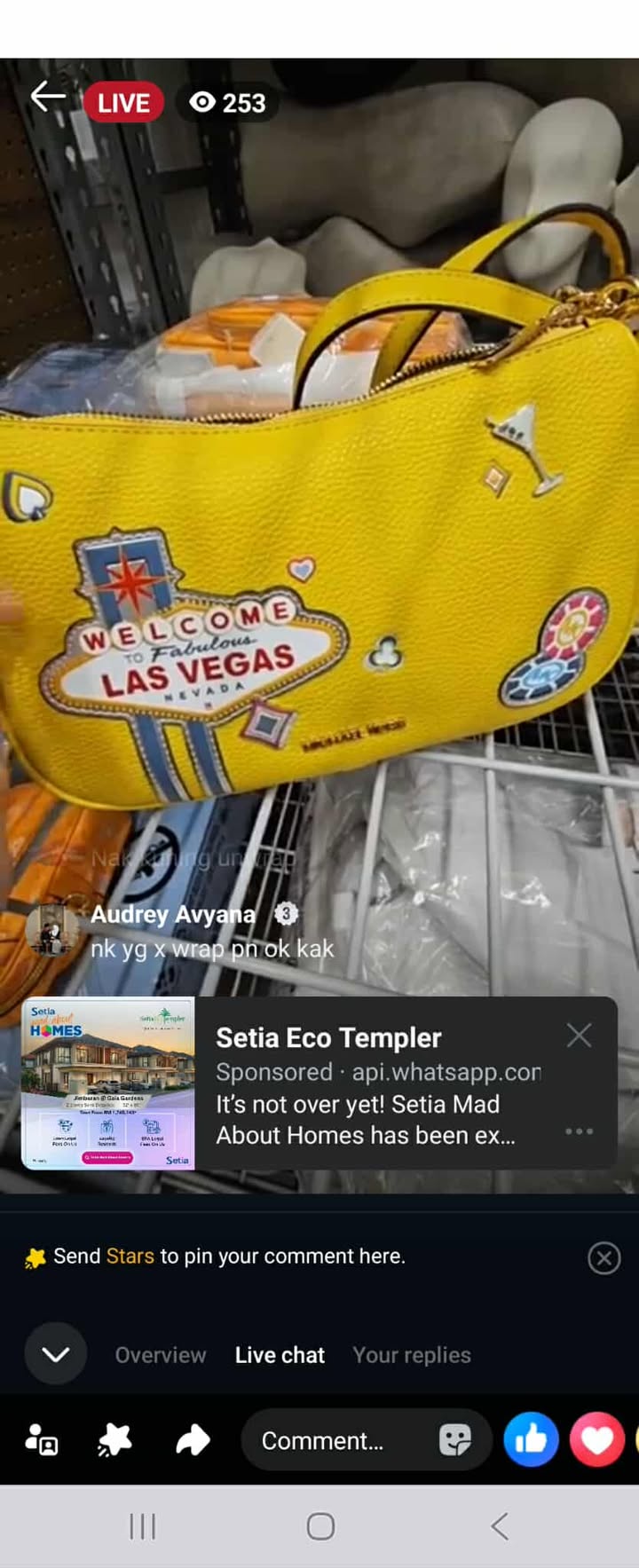The width and height of the screenshot is (639, 1568).
Task: Tap the Stars link in the banner
Action: pyautogui.click(x=130, y=1257)
